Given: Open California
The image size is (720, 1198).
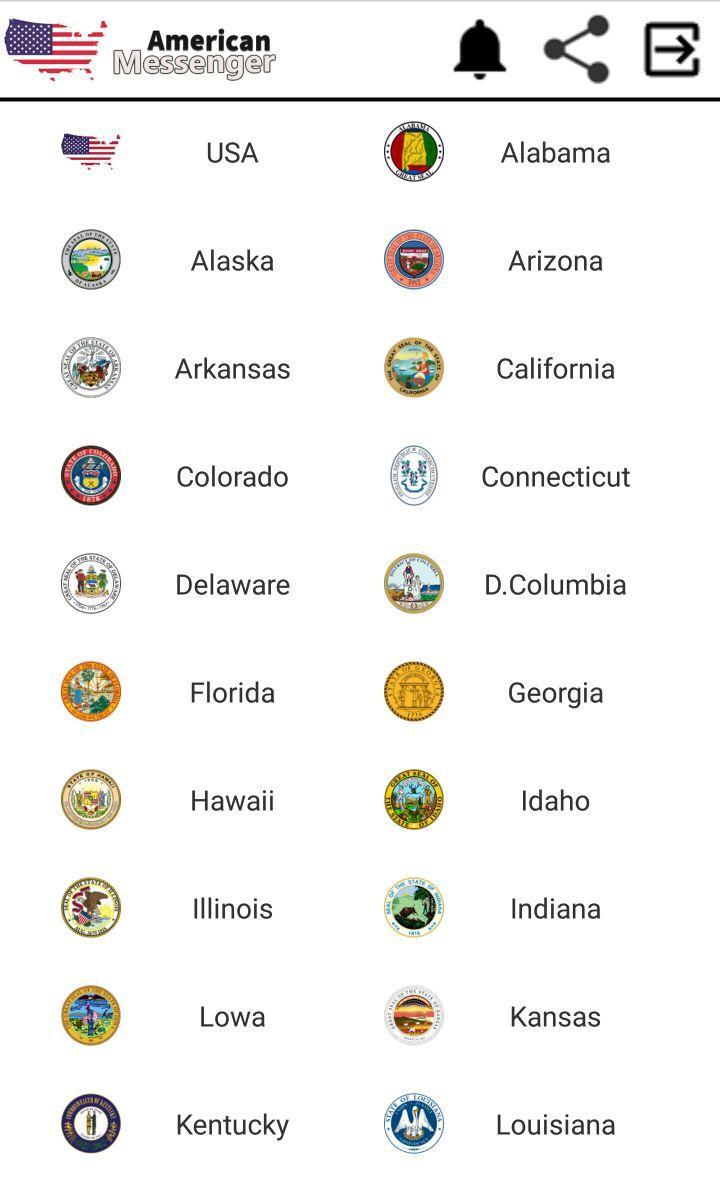Looking at the screenshot, I should 555,369.
